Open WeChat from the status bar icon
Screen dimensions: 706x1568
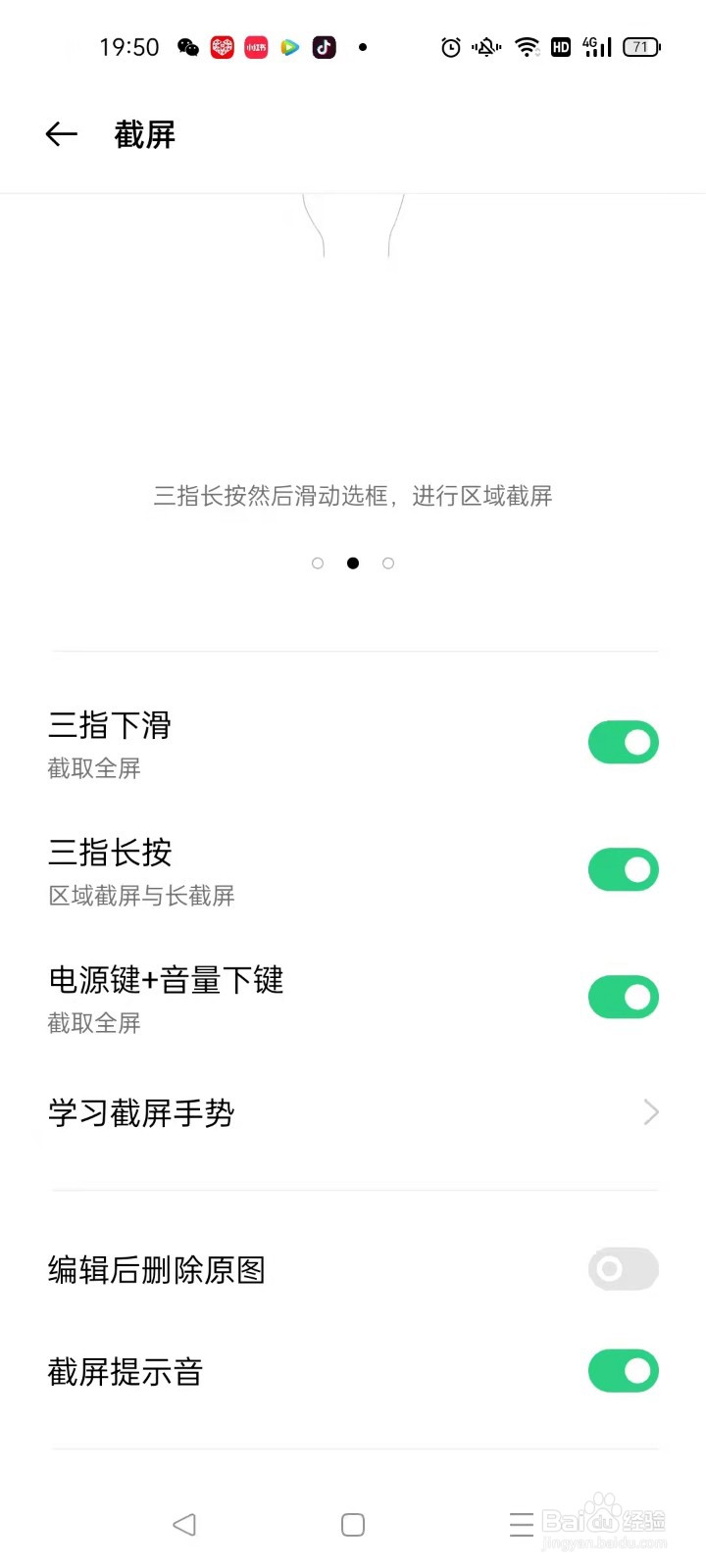click(187, 47)
